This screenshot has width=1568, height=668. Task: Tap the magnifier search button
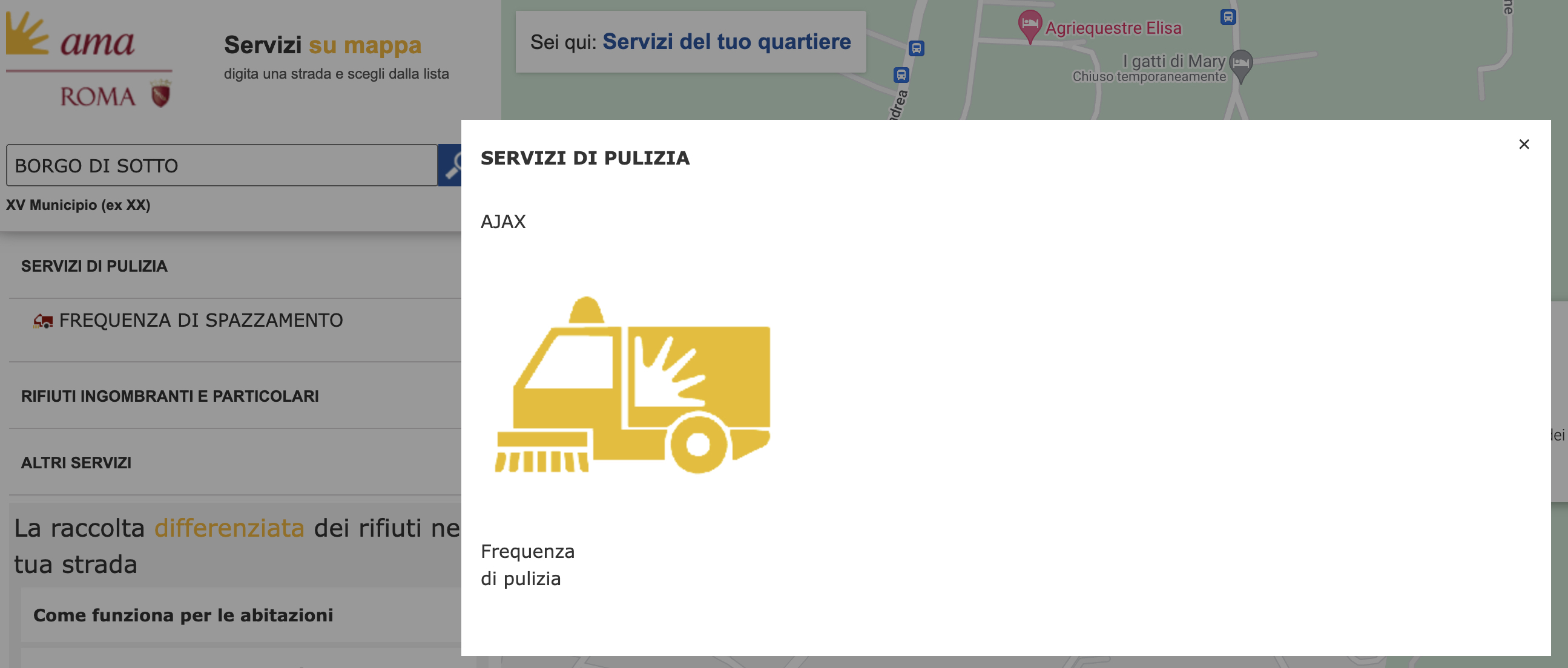pos(450,165)
